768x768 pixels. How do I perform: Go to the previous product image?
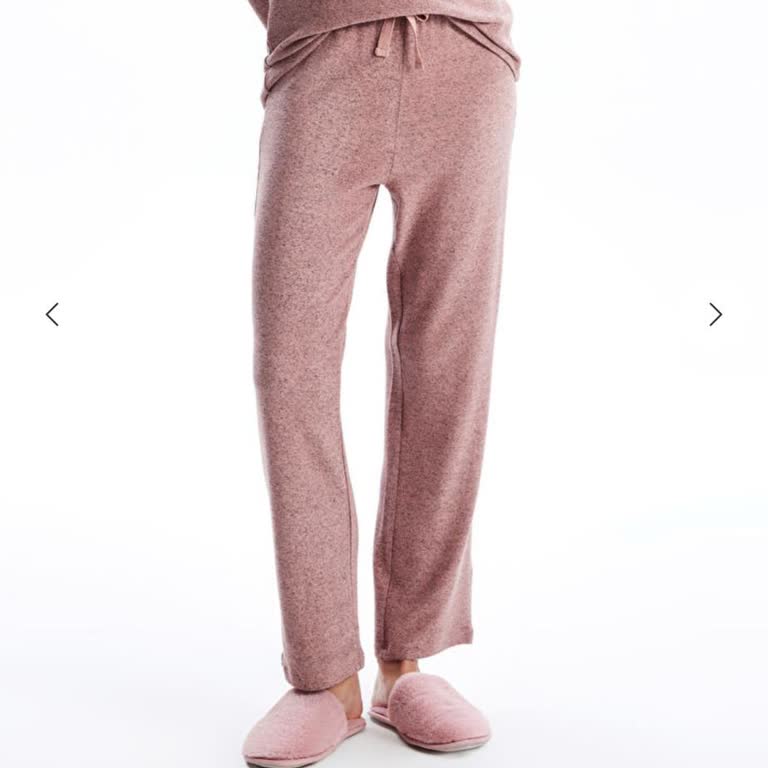[52, 315]
